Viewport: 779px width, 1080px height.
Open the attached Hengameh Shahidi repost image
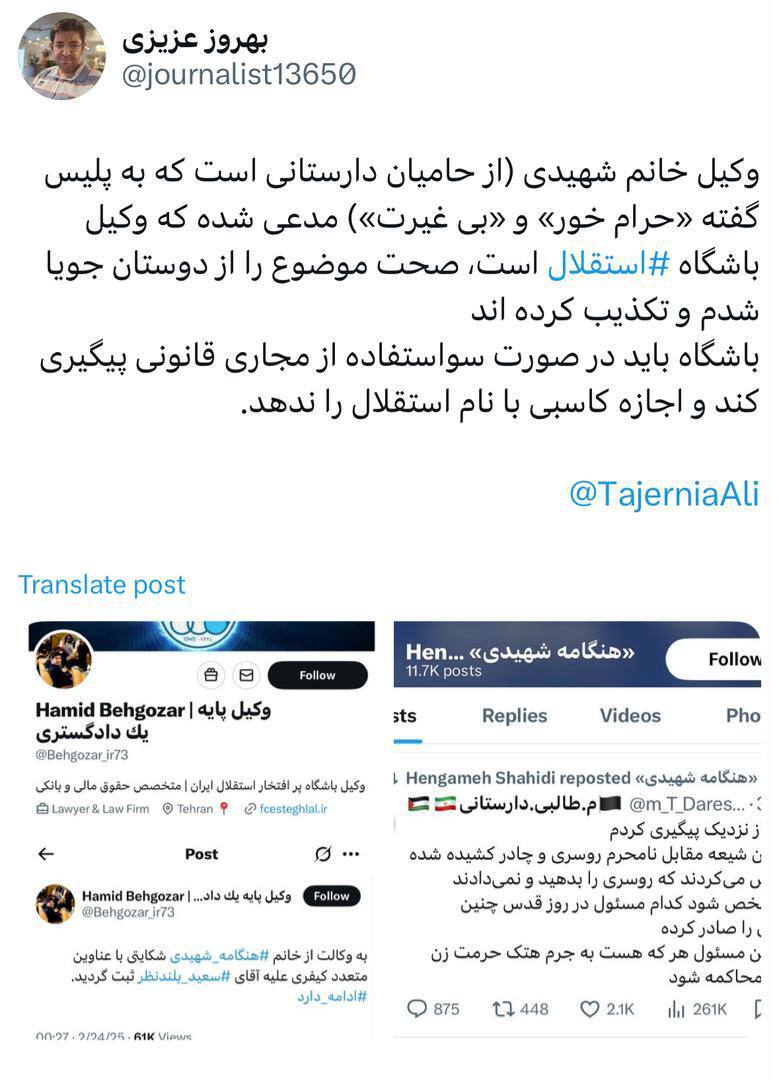(577, 830)
